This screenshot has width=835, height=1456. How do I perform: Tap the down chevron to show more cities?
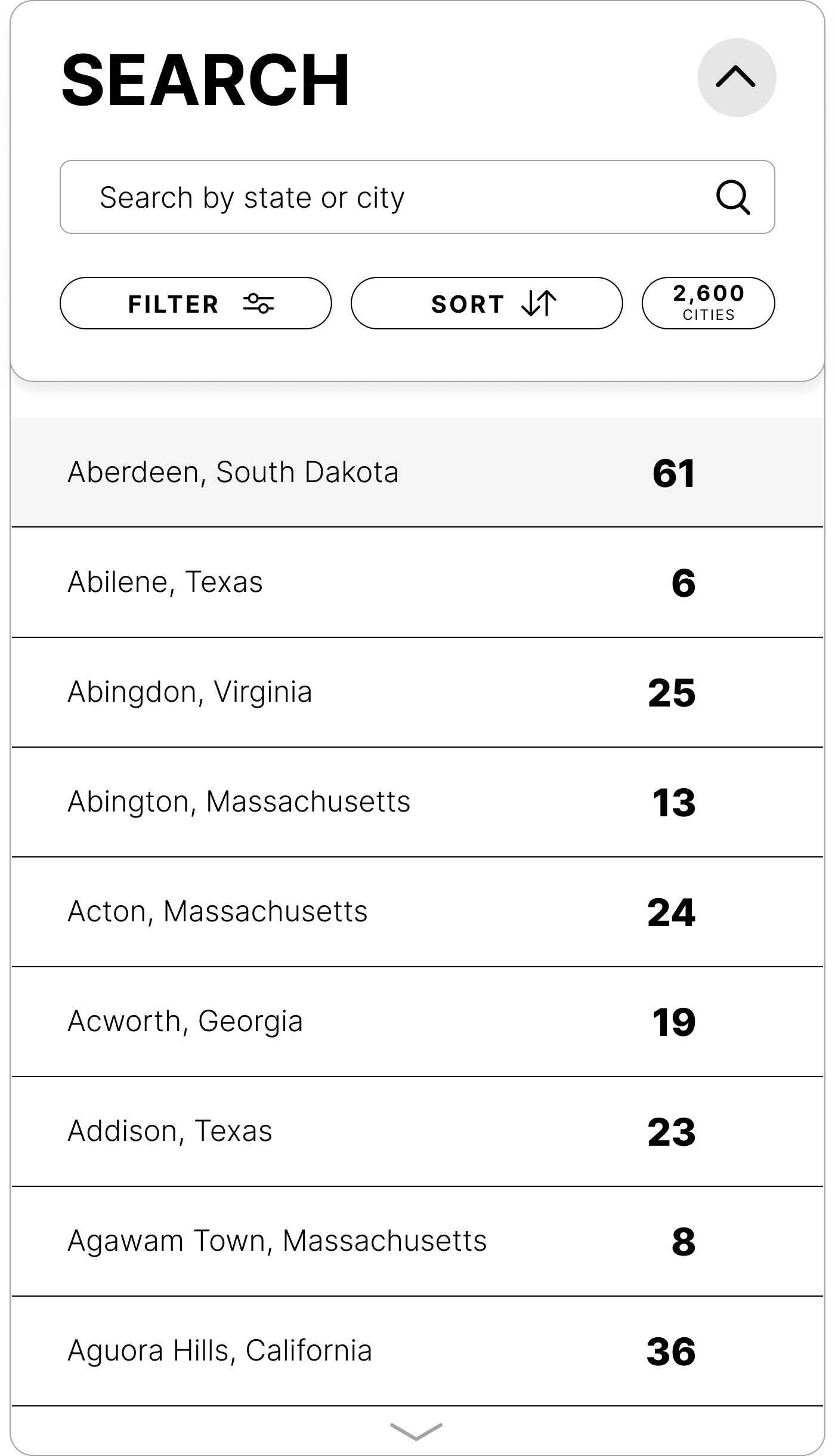click(x=416, y=1431)
